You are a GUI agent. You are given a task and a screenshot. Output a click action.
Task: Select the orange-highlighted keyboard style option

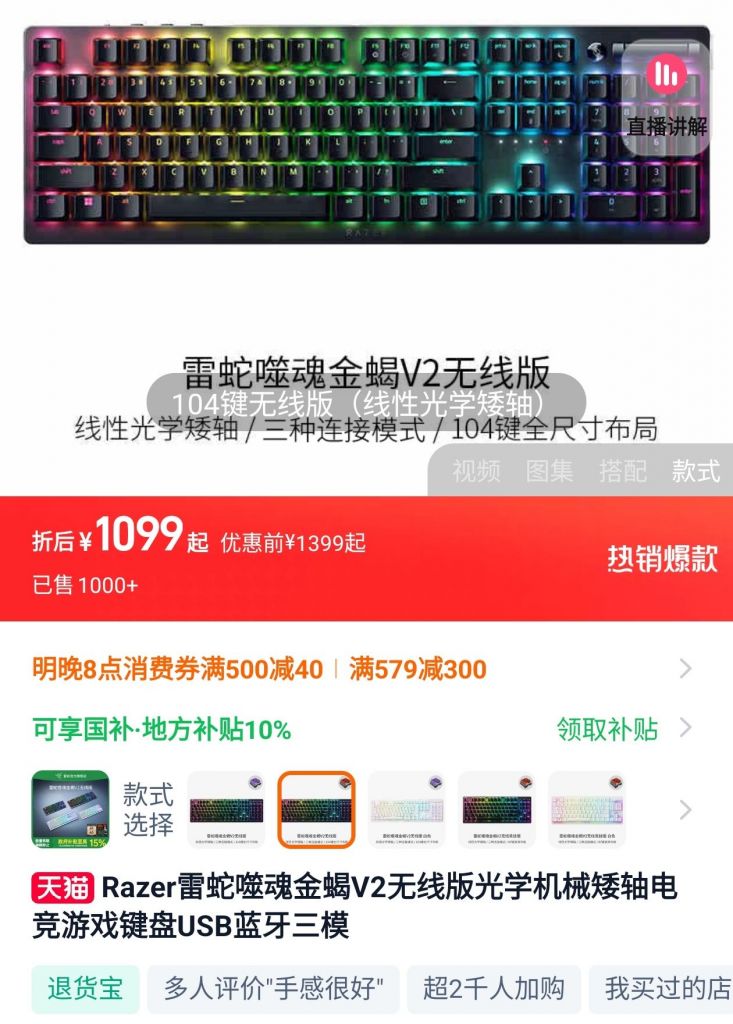316,809
